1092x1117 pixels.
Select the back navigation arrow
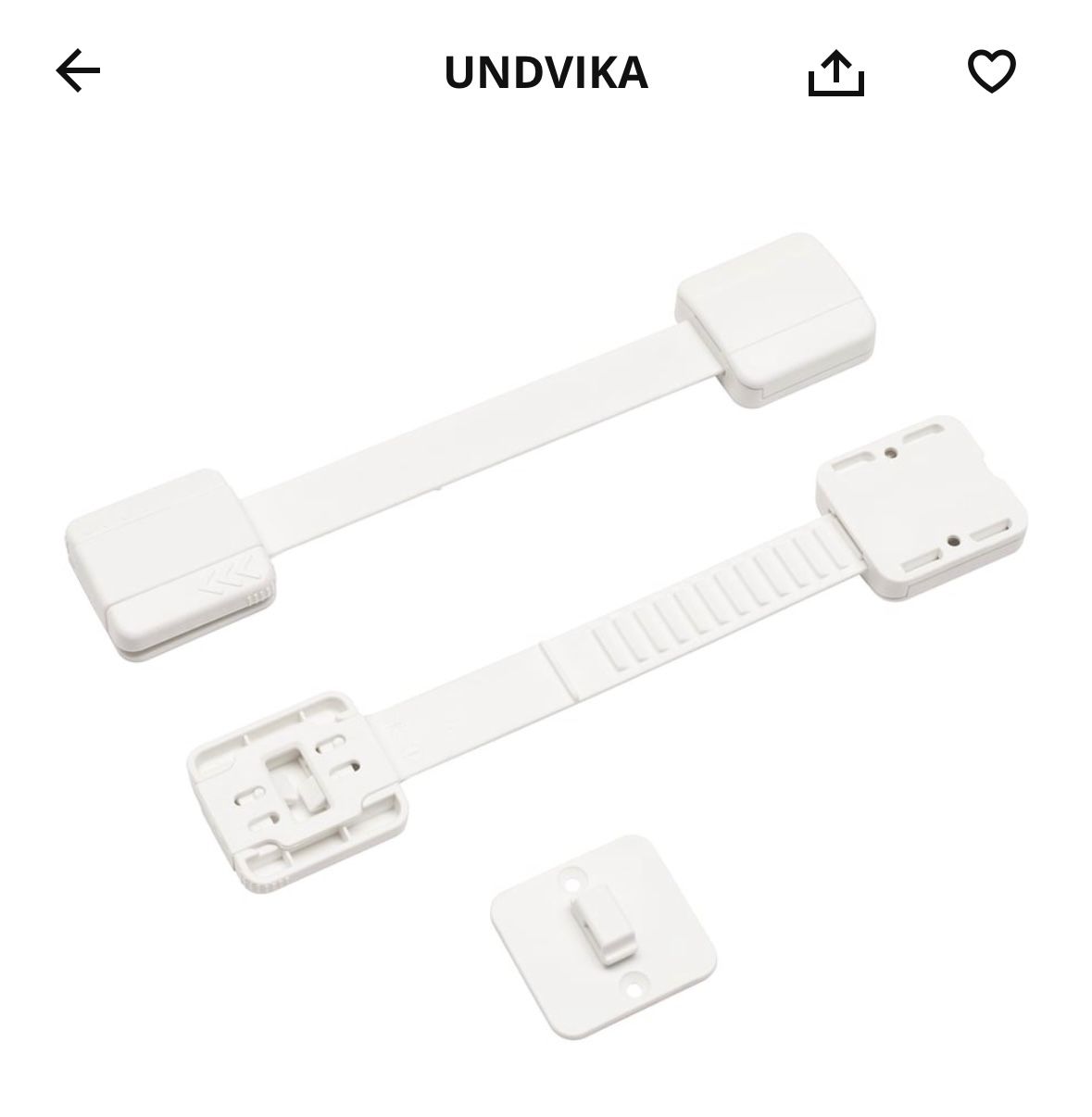tap(76, 70)
